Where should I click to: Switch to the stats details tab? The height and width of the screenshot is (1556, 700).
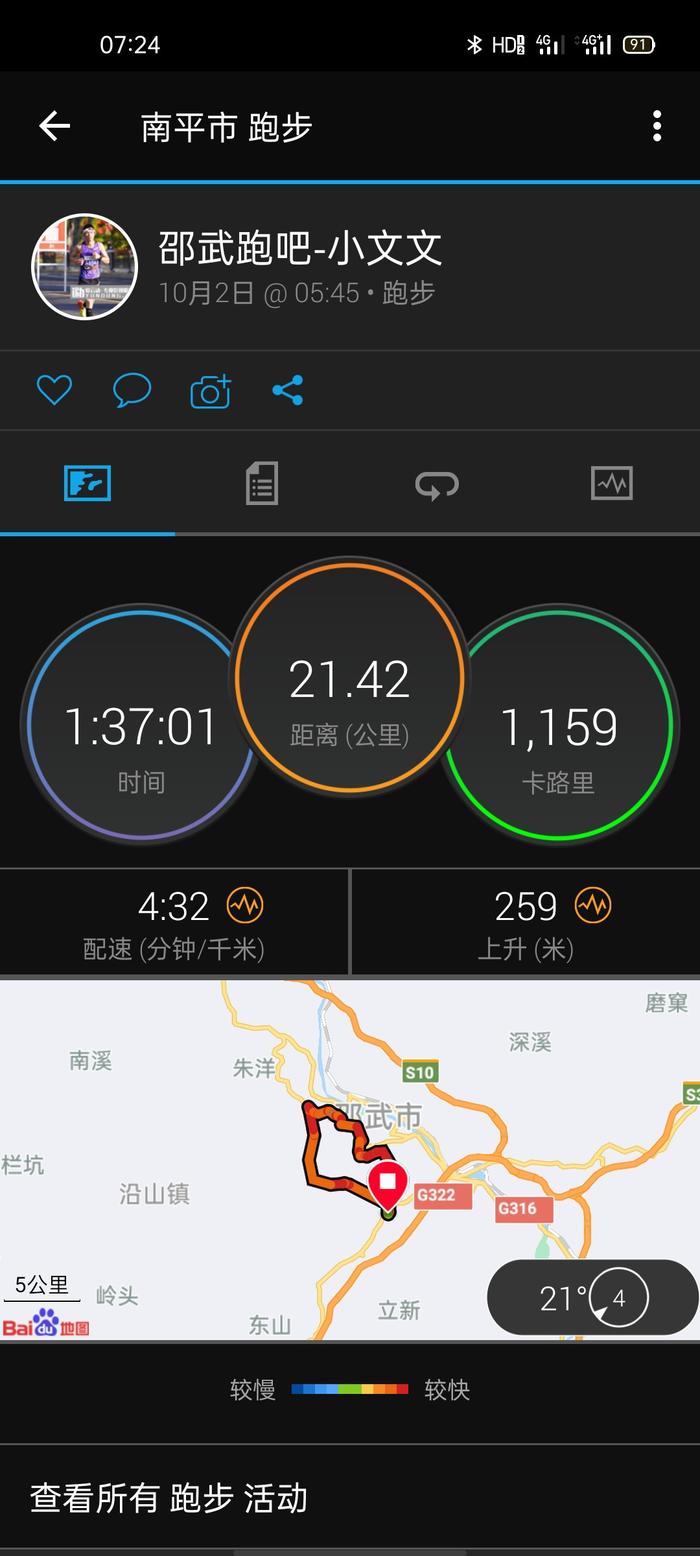262,483
